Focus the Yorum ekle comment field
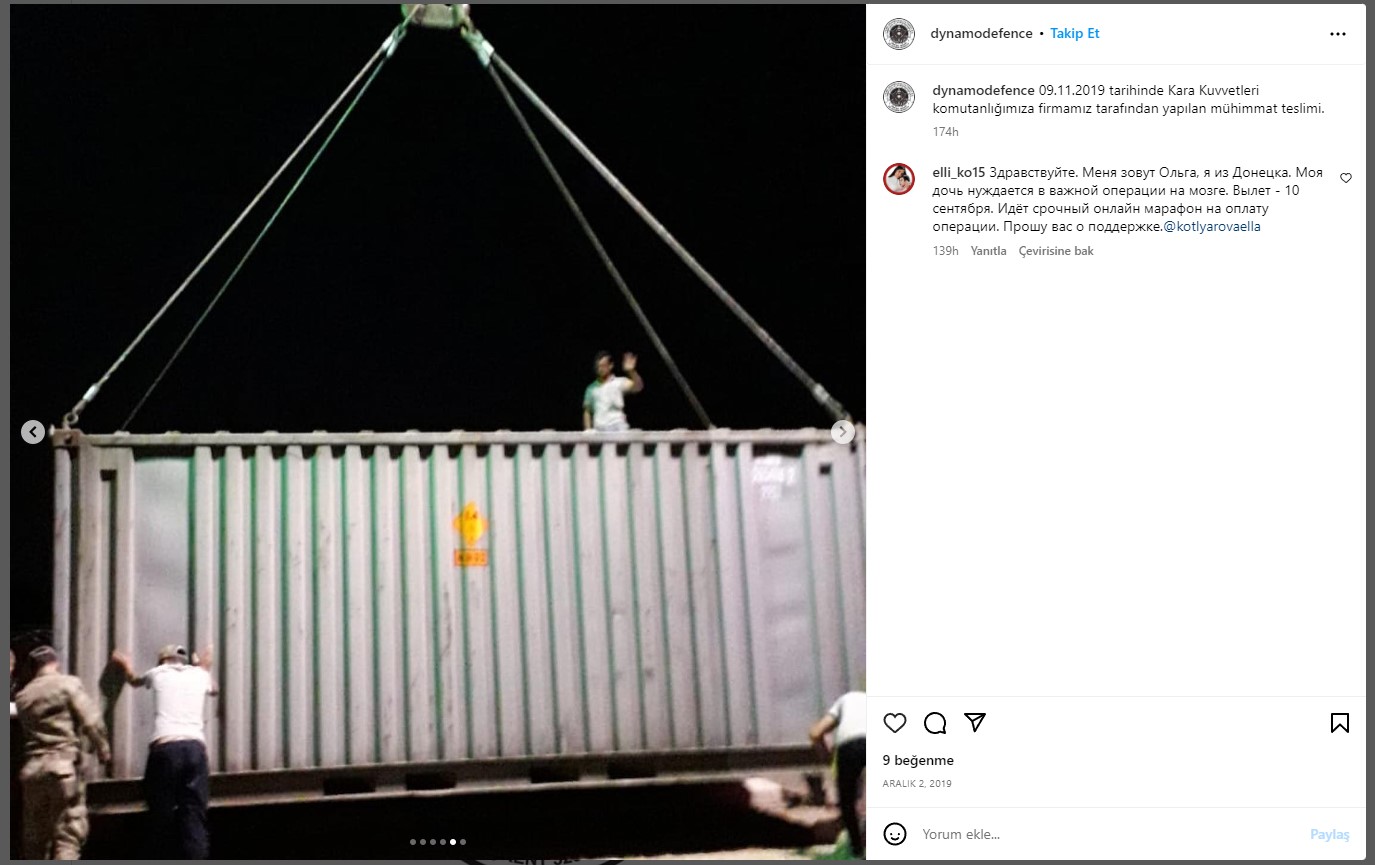The height and width of the screenshot is (865, 1375). (x=1100, y=834)
